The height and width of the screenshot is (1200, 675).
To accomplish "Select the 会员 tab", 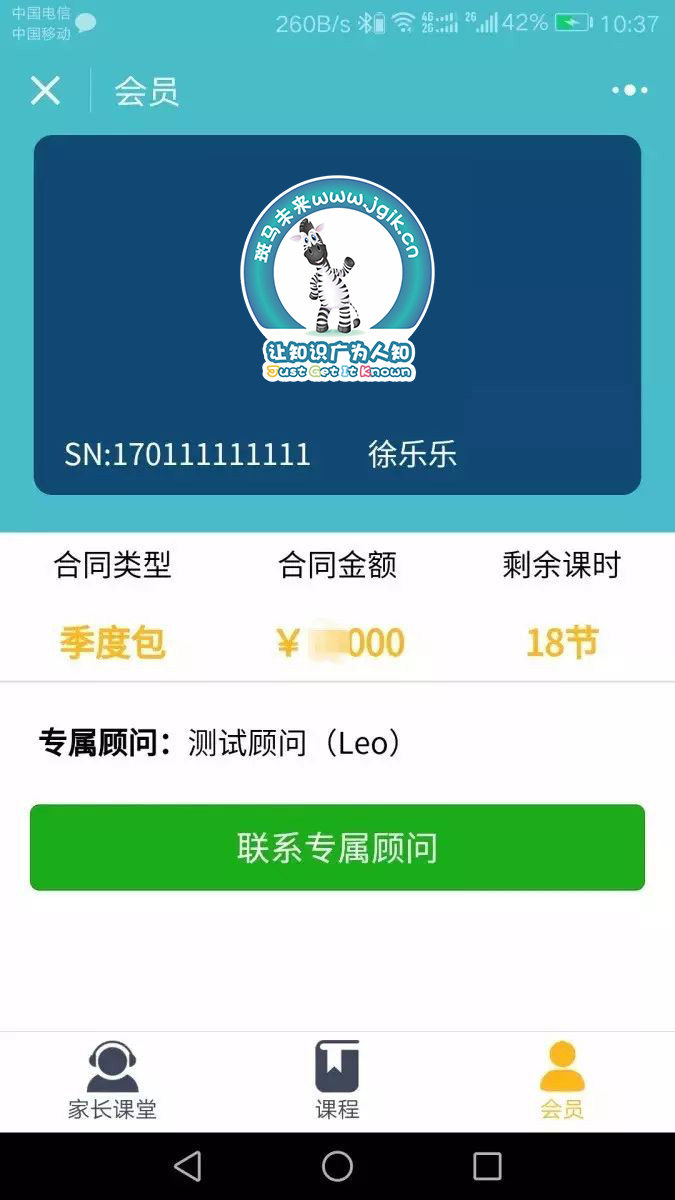I will [x=562, y=1081].
